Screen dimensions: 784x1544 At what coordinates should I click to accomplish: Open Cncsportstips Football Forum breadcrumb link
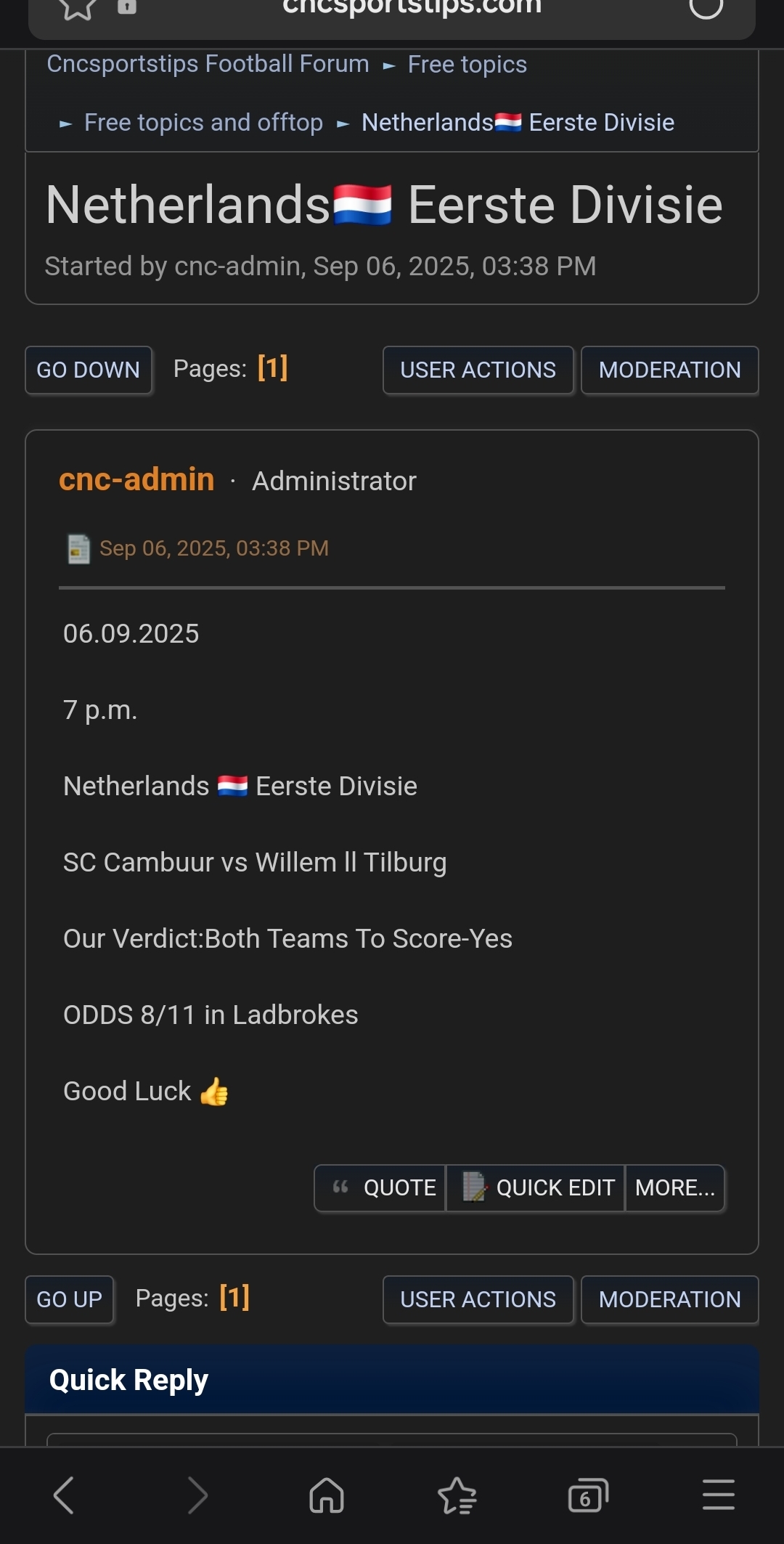208,64
